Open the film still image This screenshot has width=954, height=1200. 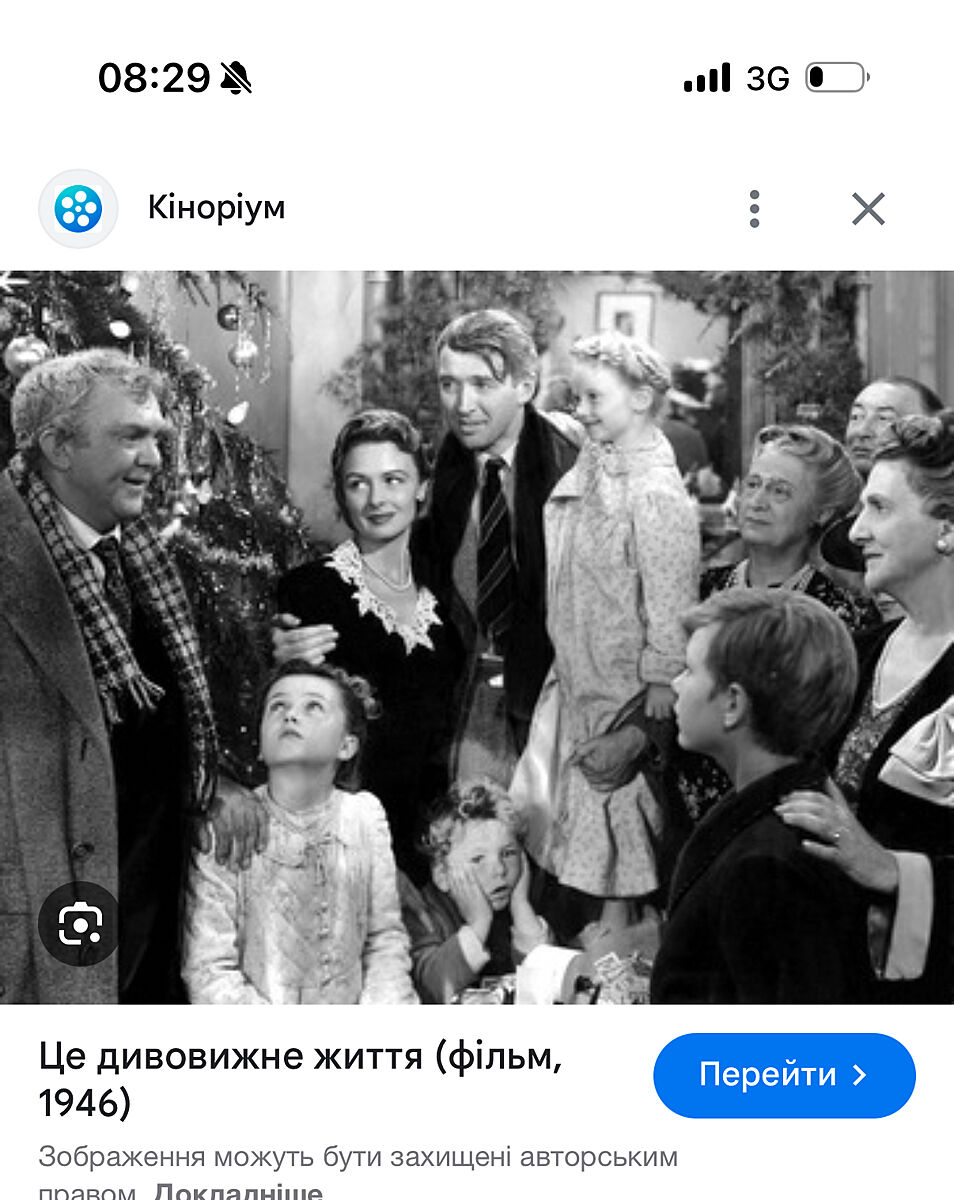[477, 636]
